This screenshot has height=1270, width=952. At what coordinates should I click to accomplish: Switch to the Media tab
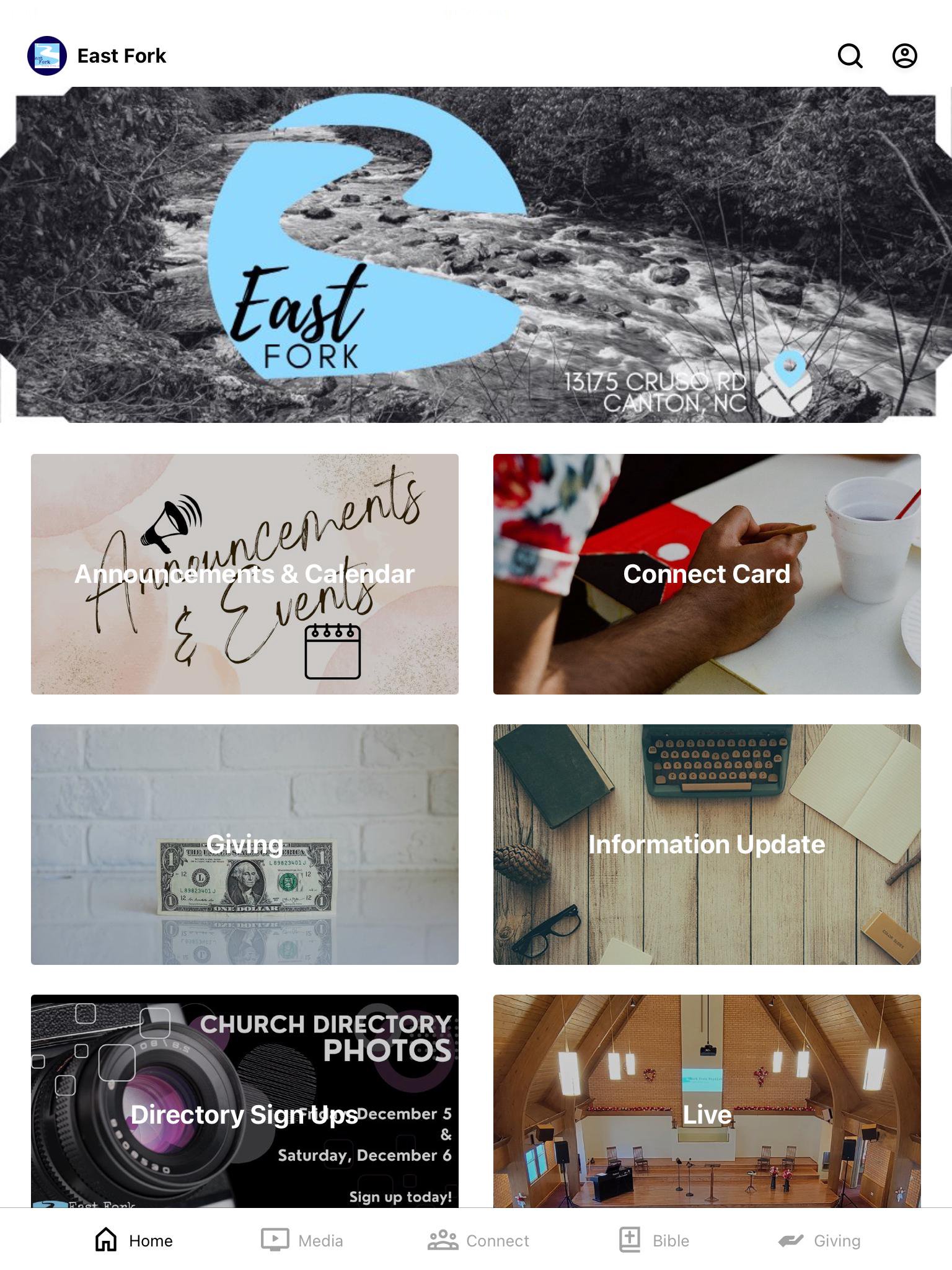tap(302, 1240)
